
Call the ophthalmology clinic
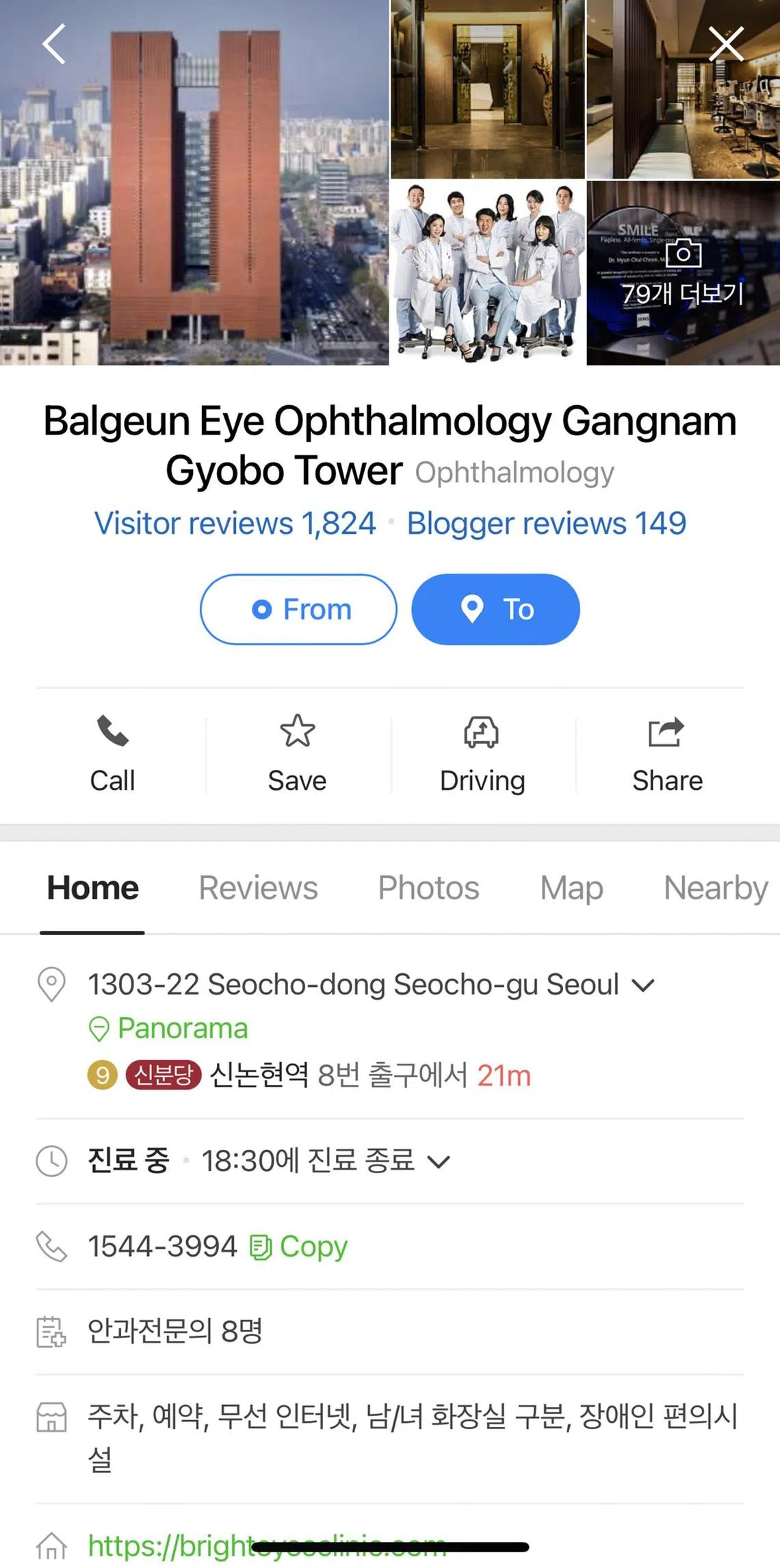click(113, 754)
